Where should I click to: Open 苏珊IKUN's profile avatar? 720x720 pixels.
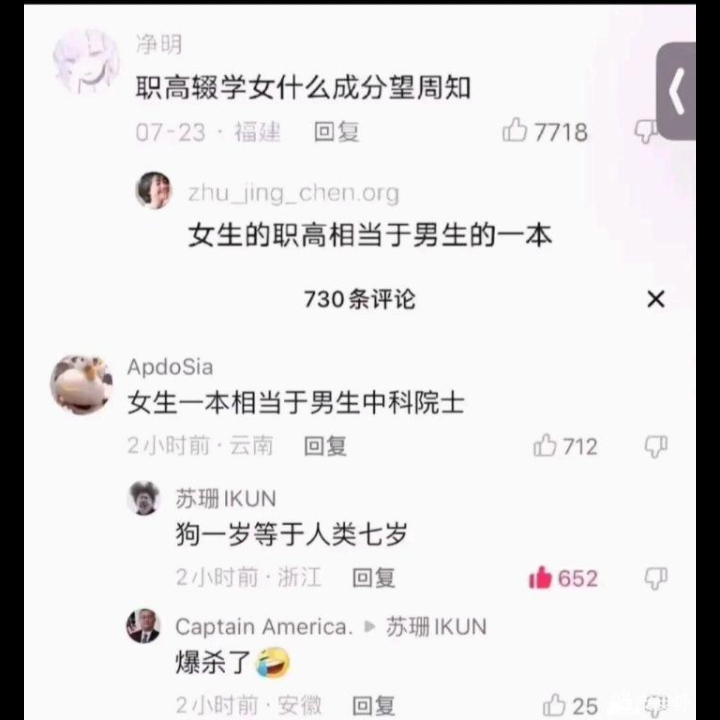coord(144,497)
